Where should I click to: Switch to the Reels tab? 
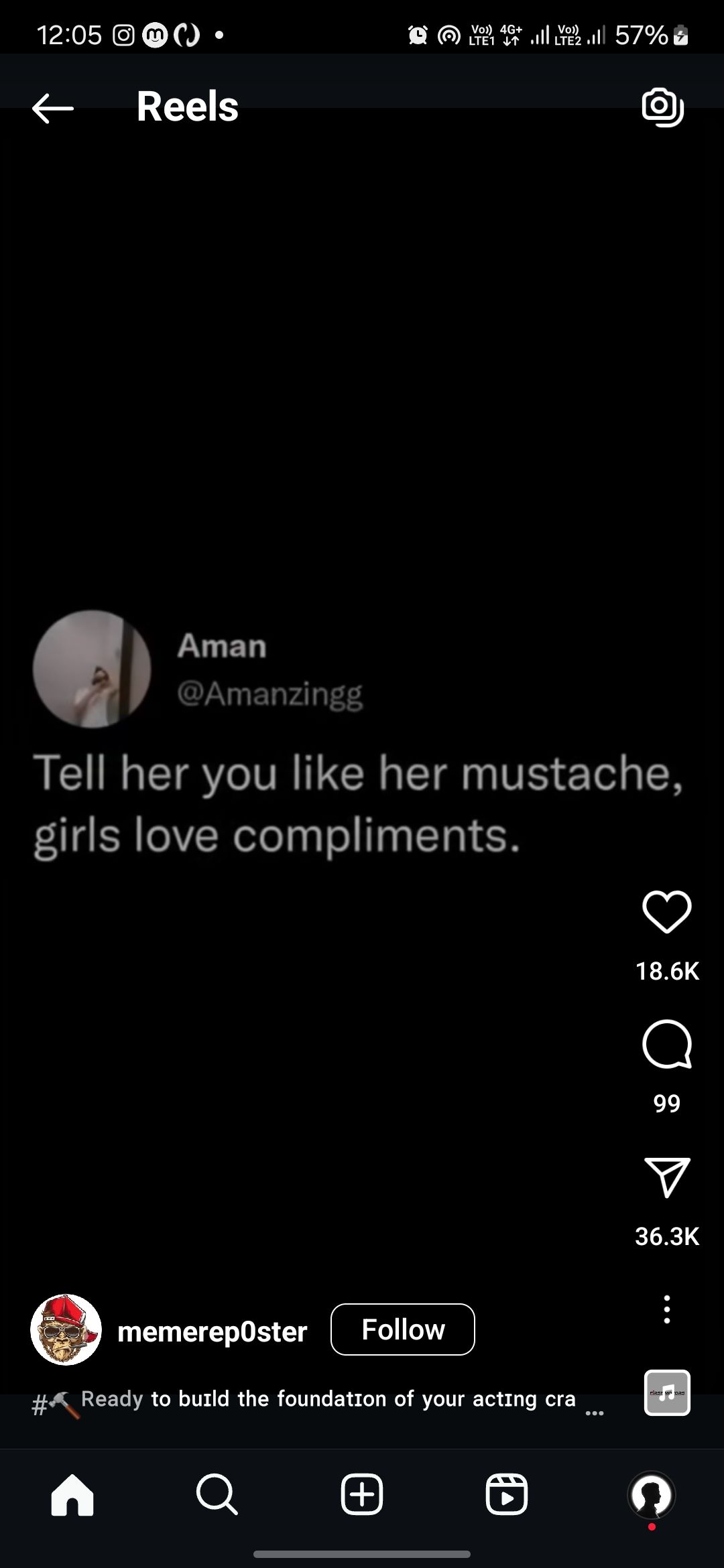point(506,1494)
